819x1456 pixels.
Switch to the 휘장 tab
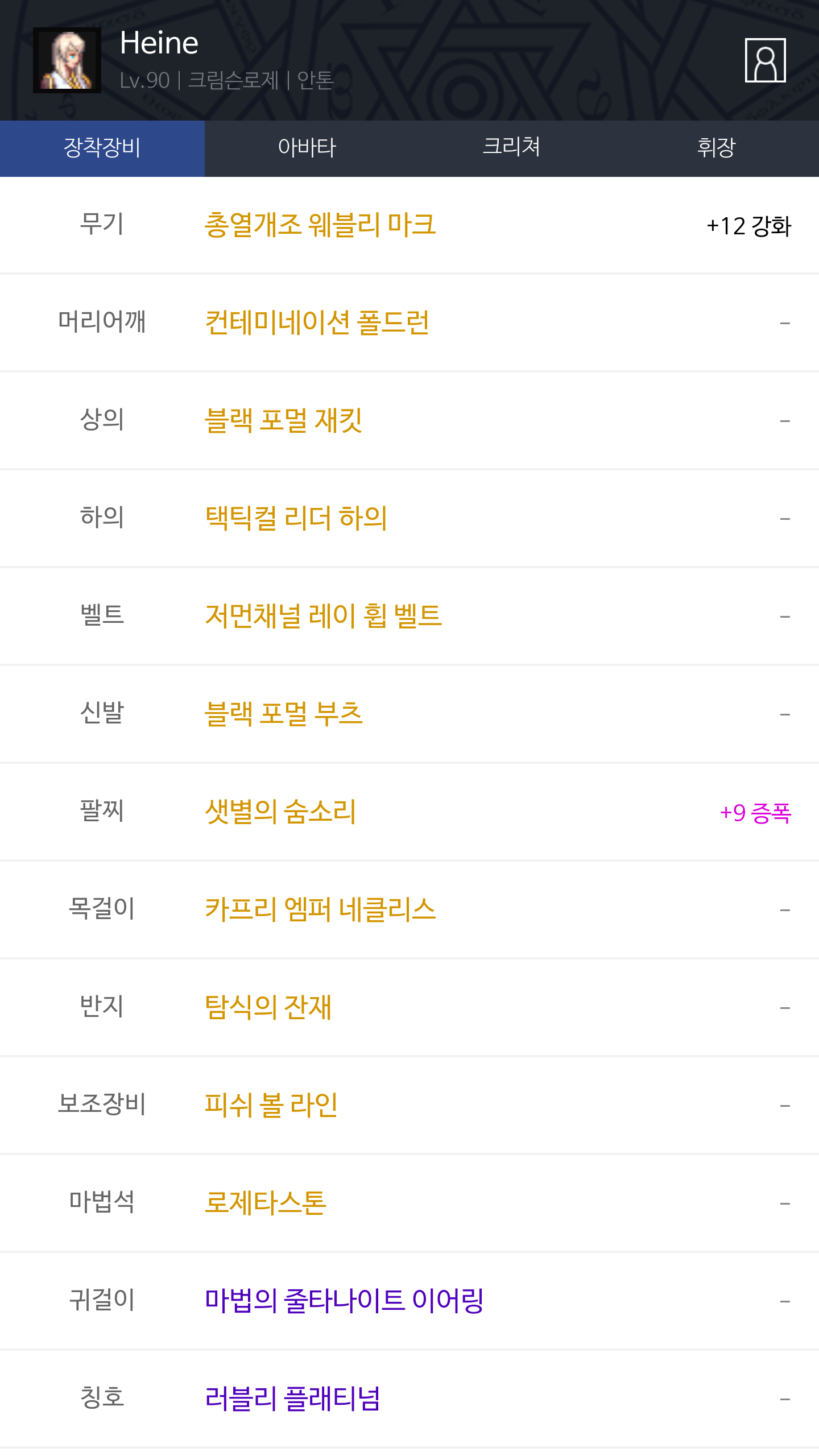point(717,148)
